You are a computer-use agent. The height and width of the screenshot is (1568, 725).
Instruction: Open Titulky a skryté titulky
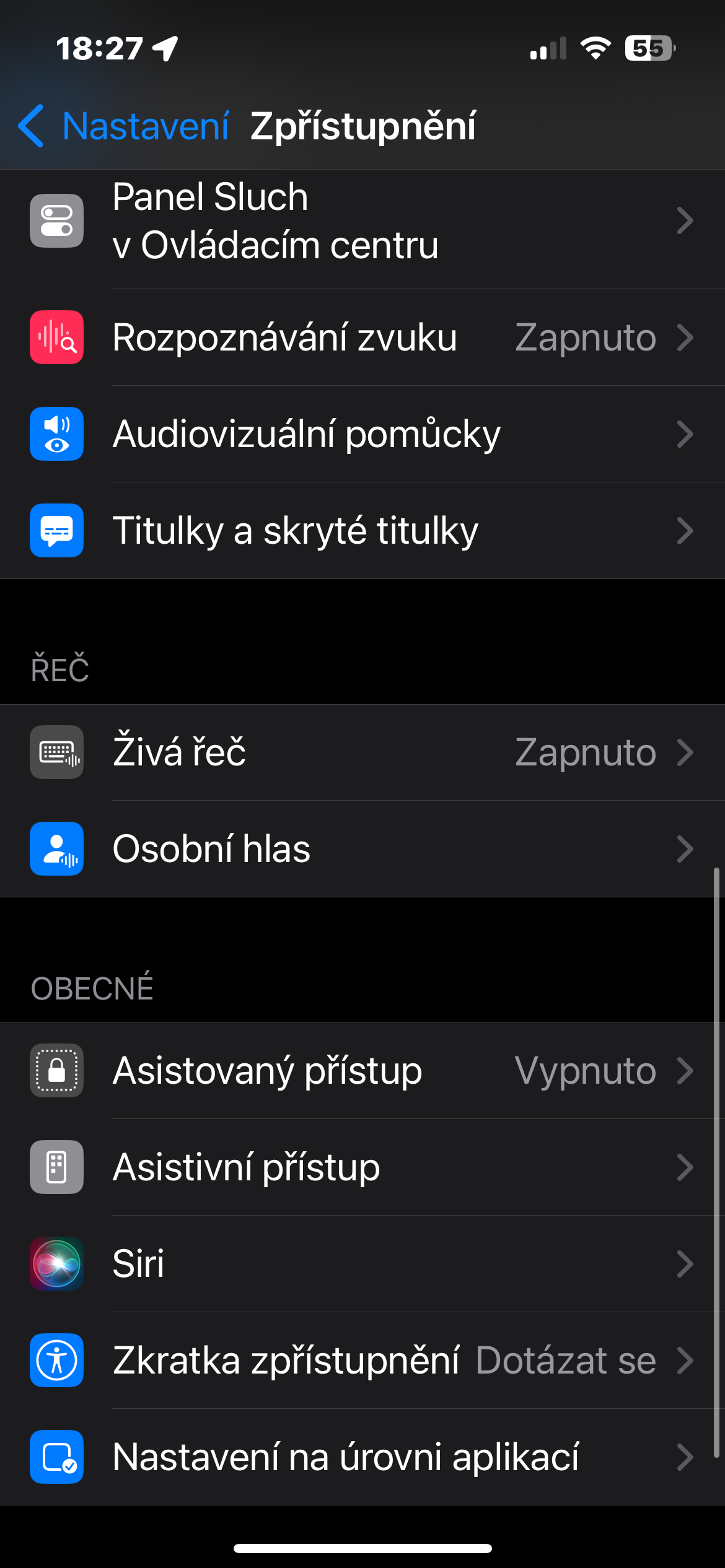tap(362, 531)
